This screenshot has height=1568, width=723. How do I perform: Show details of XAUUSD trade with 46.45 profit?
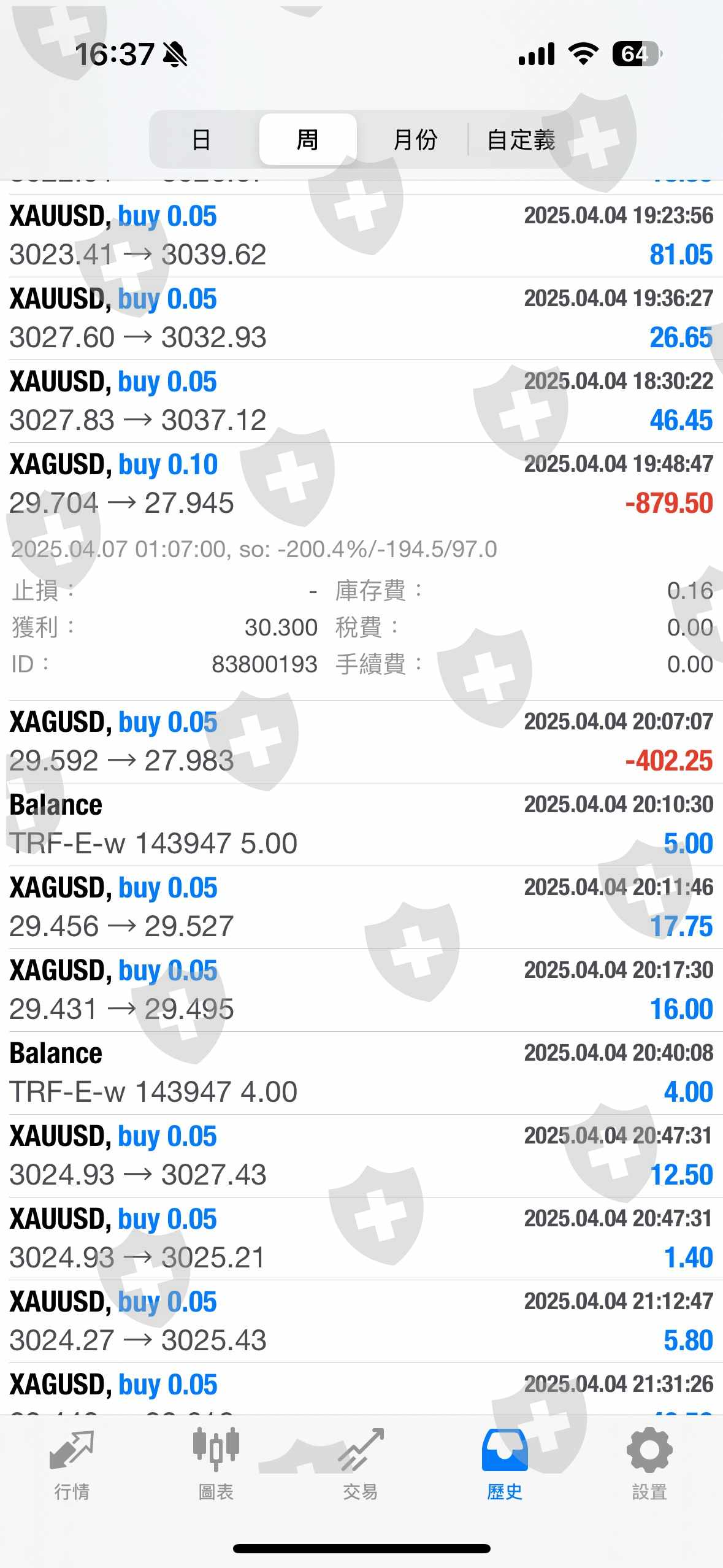(361, 401)
